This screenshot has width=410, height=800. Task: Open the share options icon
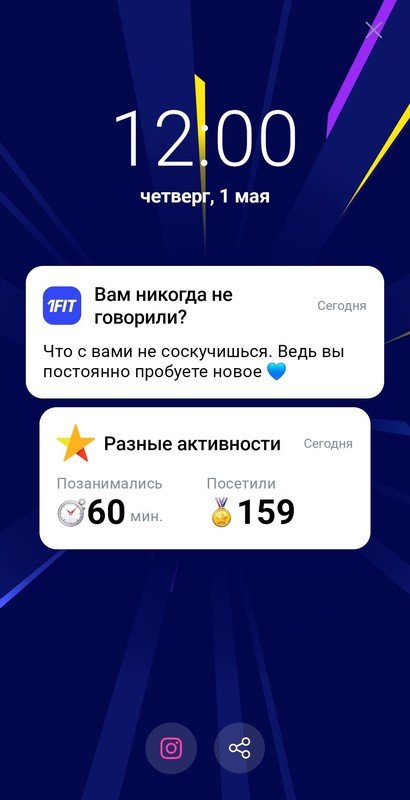pos(239,748)
